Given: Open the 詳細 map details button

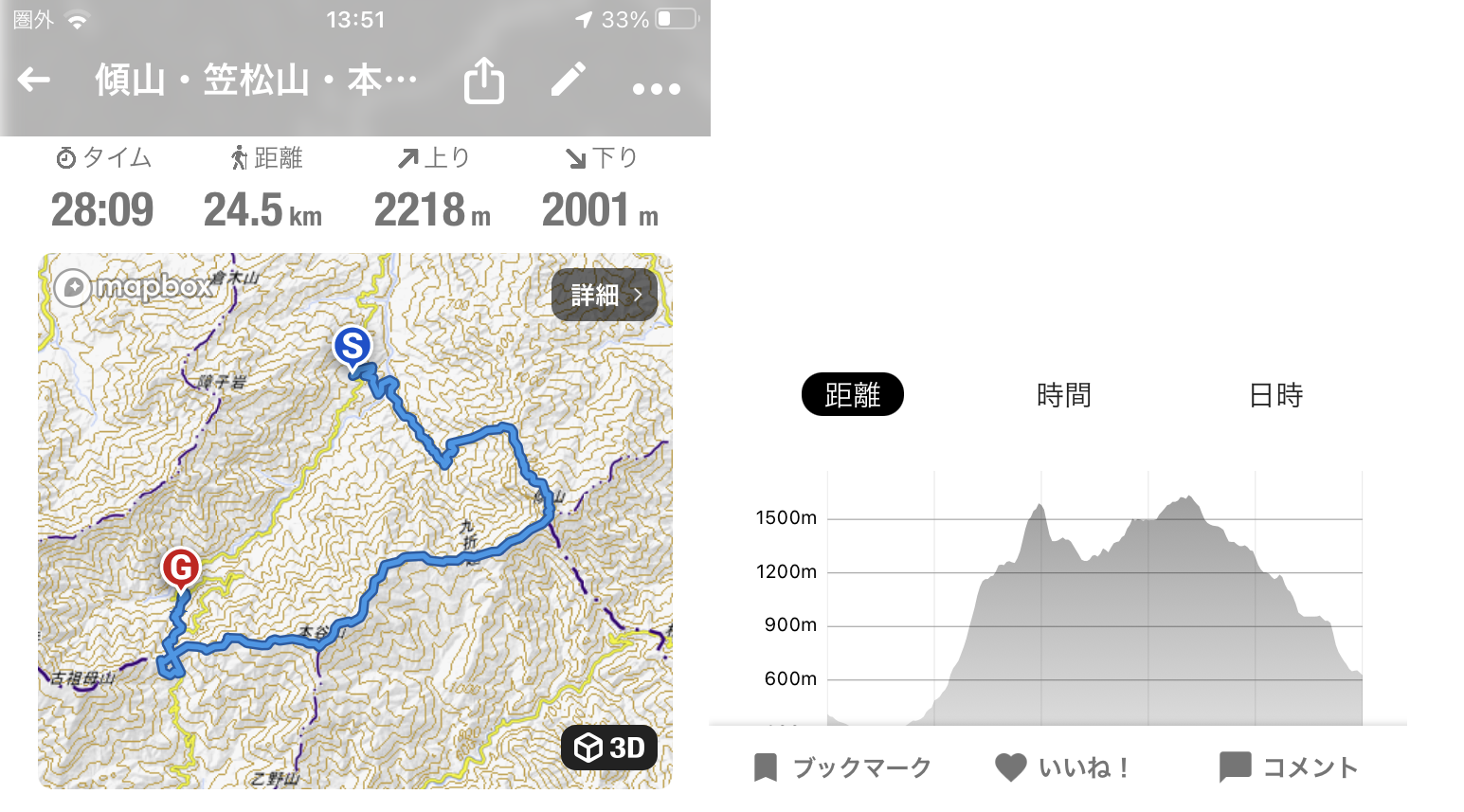Looking at the screenshot, I should point(605,295).
